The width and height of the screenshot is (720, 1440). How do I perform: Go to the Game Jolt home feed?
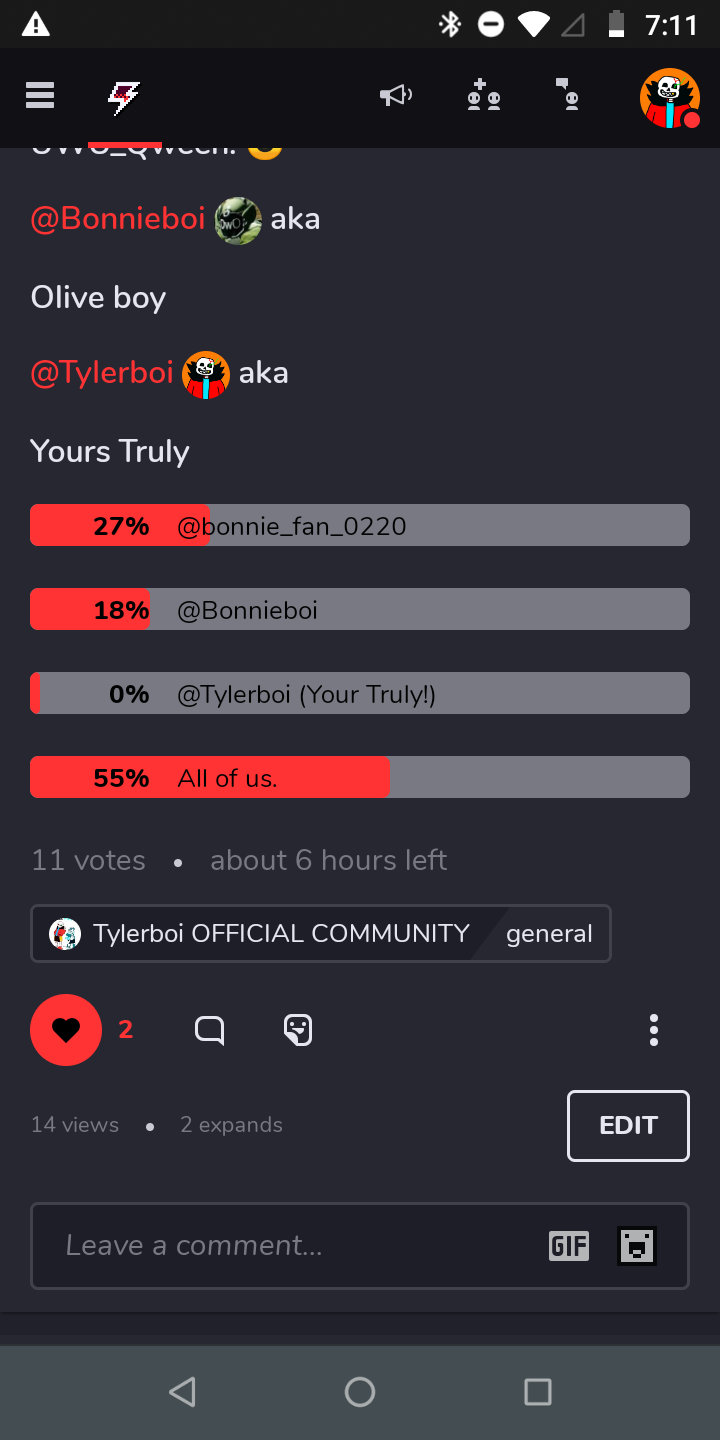click(124, 98)
